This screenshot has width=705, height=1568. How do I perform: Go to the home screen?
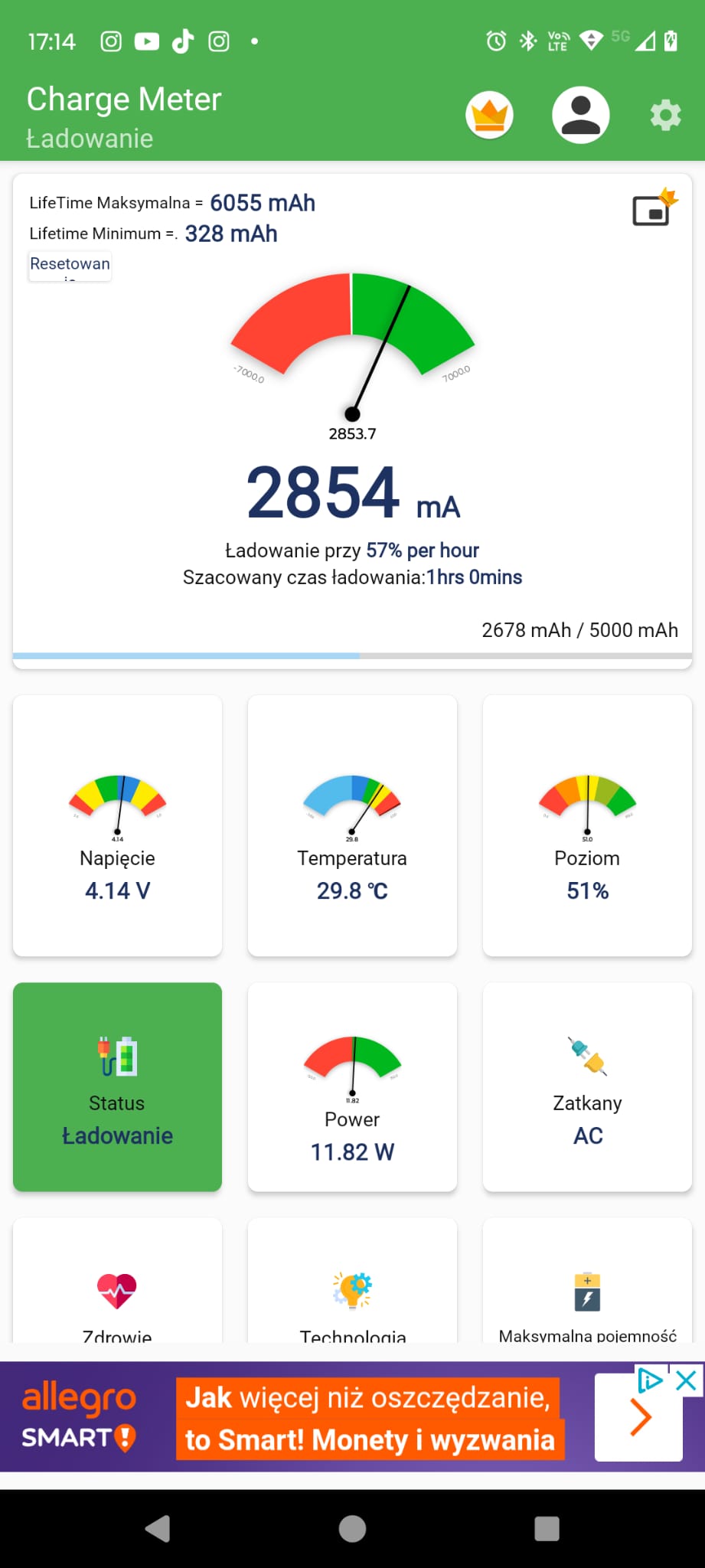coord(352,1528)
